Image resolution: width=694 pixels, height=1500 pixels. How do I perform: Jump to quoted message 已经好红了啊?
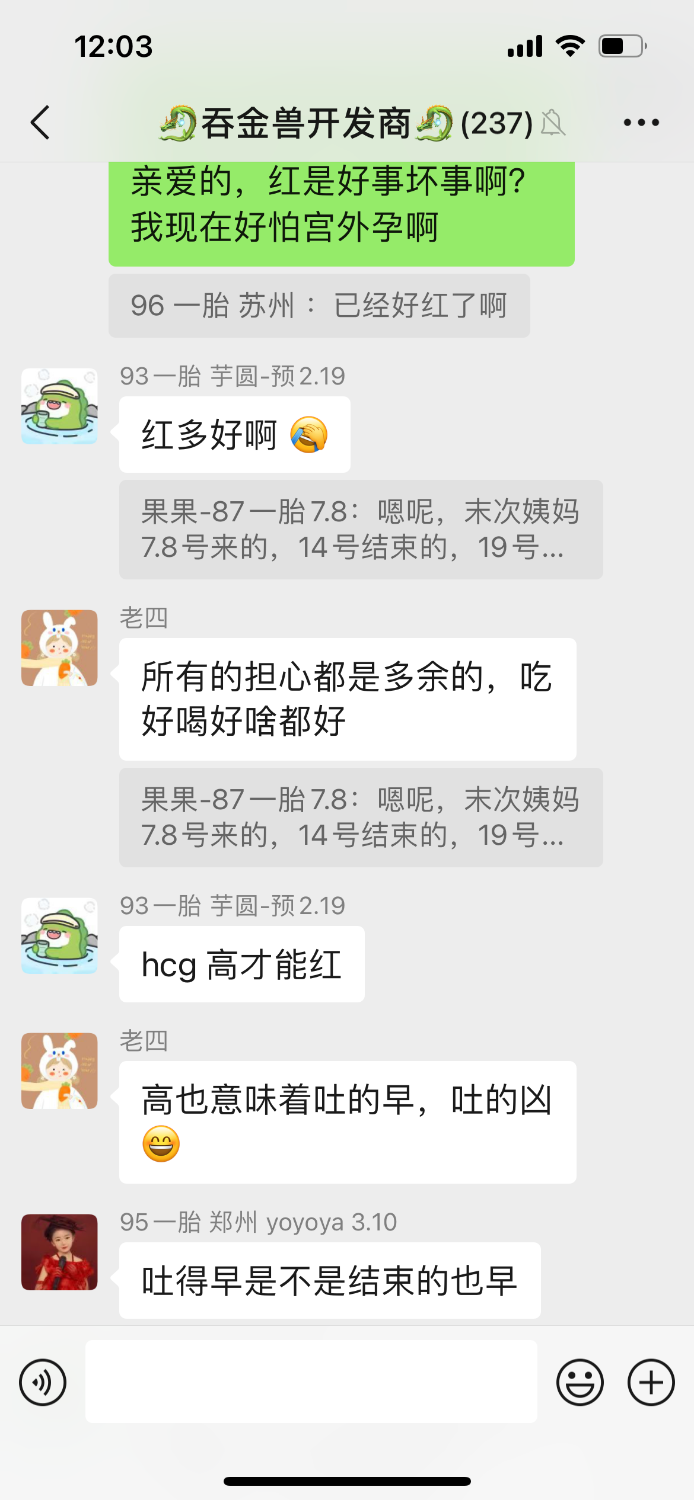[319, 305]
